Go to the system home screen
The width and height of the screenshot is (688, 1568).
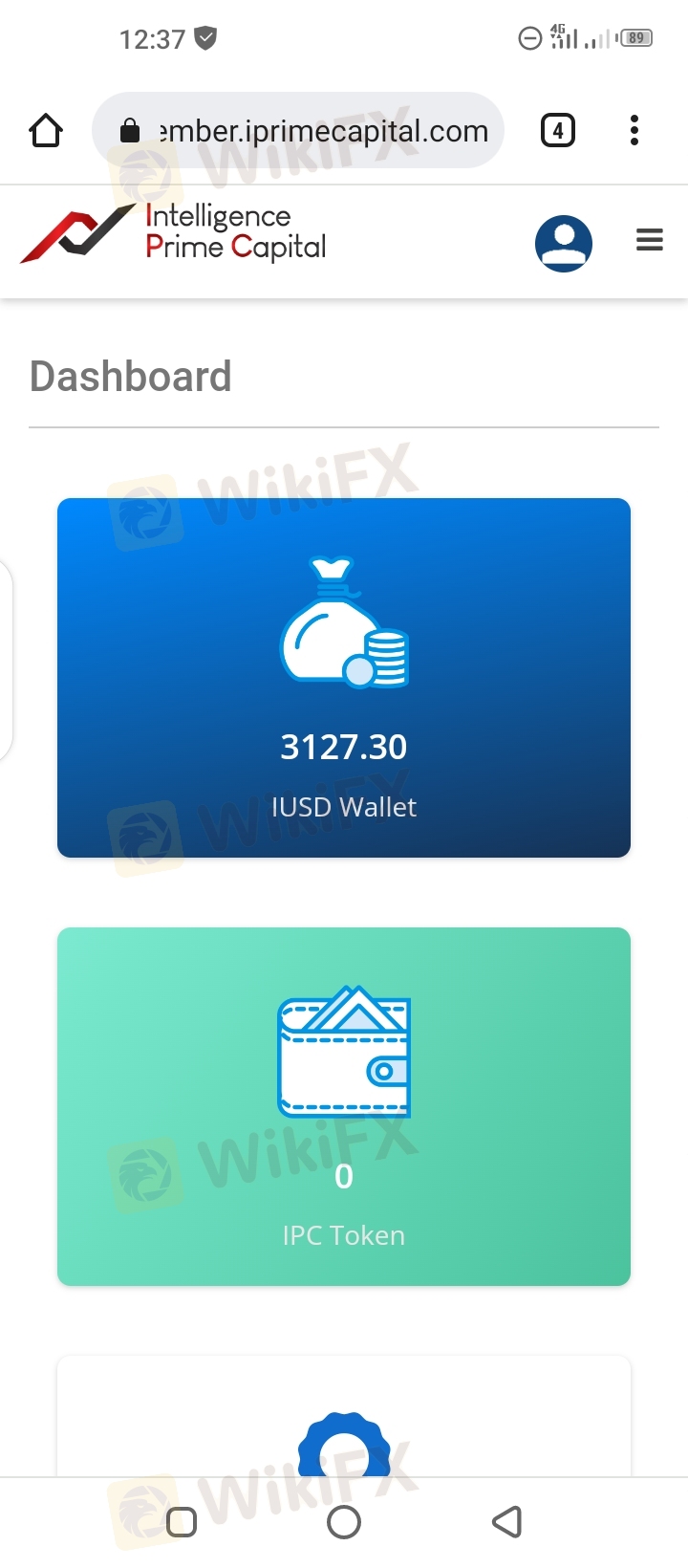click(344, 1522)
